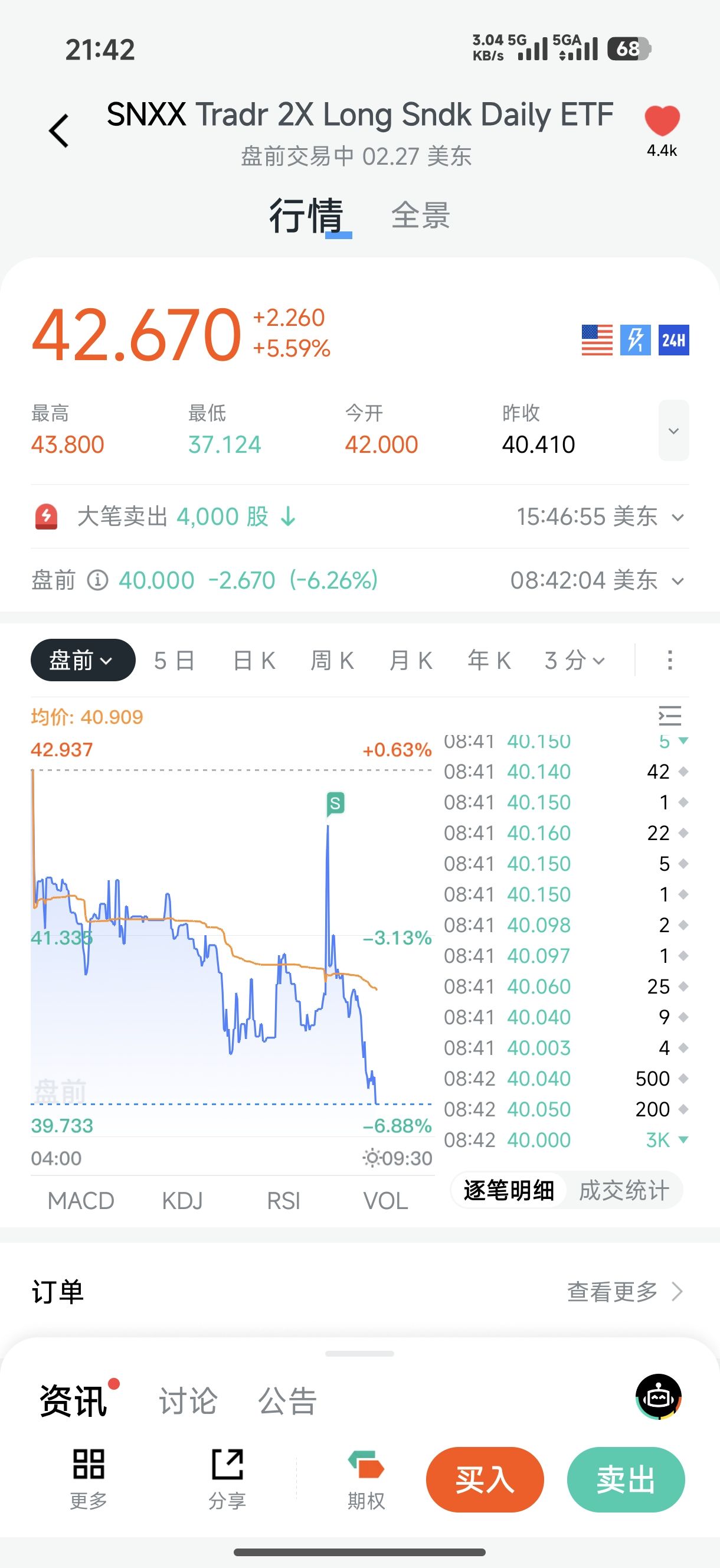Image resolution: width=720 pixels, height=1568 pixels.
Task: Tap the 买入 buy button
Action: click(485, 1479)
